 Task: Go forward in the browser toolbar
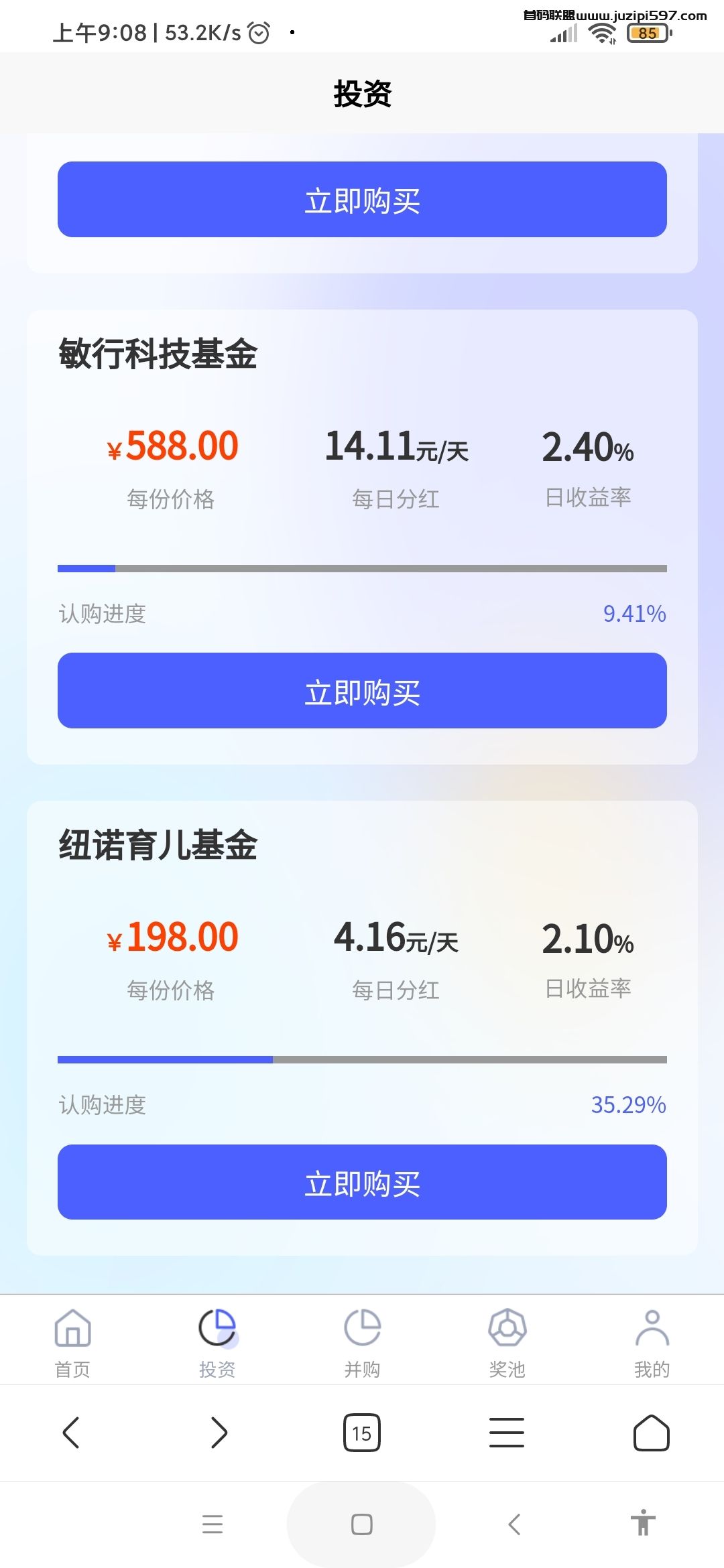pyautogui.click(x=219, y=1433)
